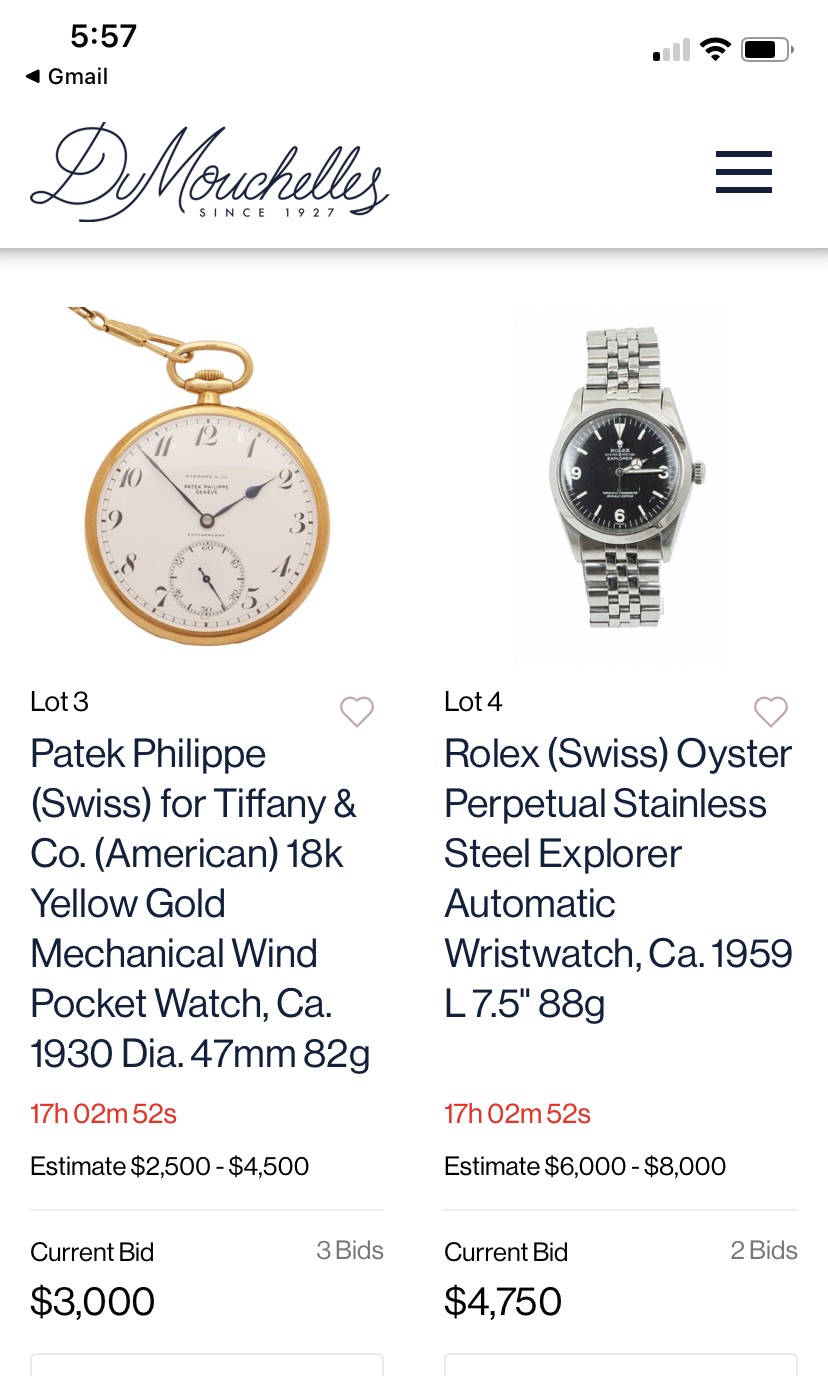Go to DuMouchelles home via the logo
Image resolution: width=828 pixels, height=1376 pixels.
(208, 174)
